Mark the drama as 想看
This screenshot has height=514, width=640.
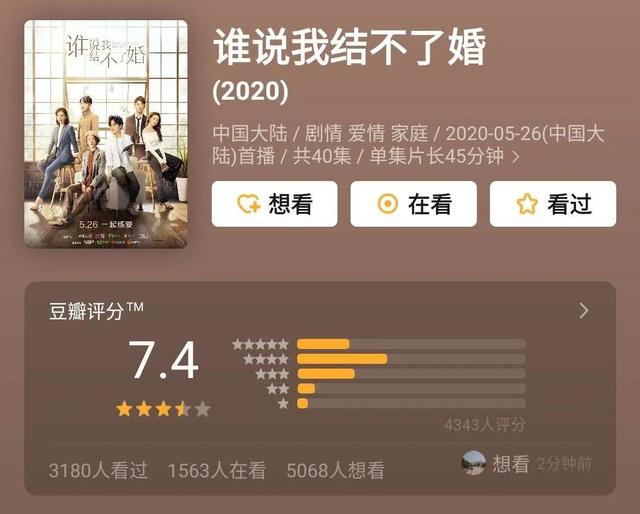point(274,204)
